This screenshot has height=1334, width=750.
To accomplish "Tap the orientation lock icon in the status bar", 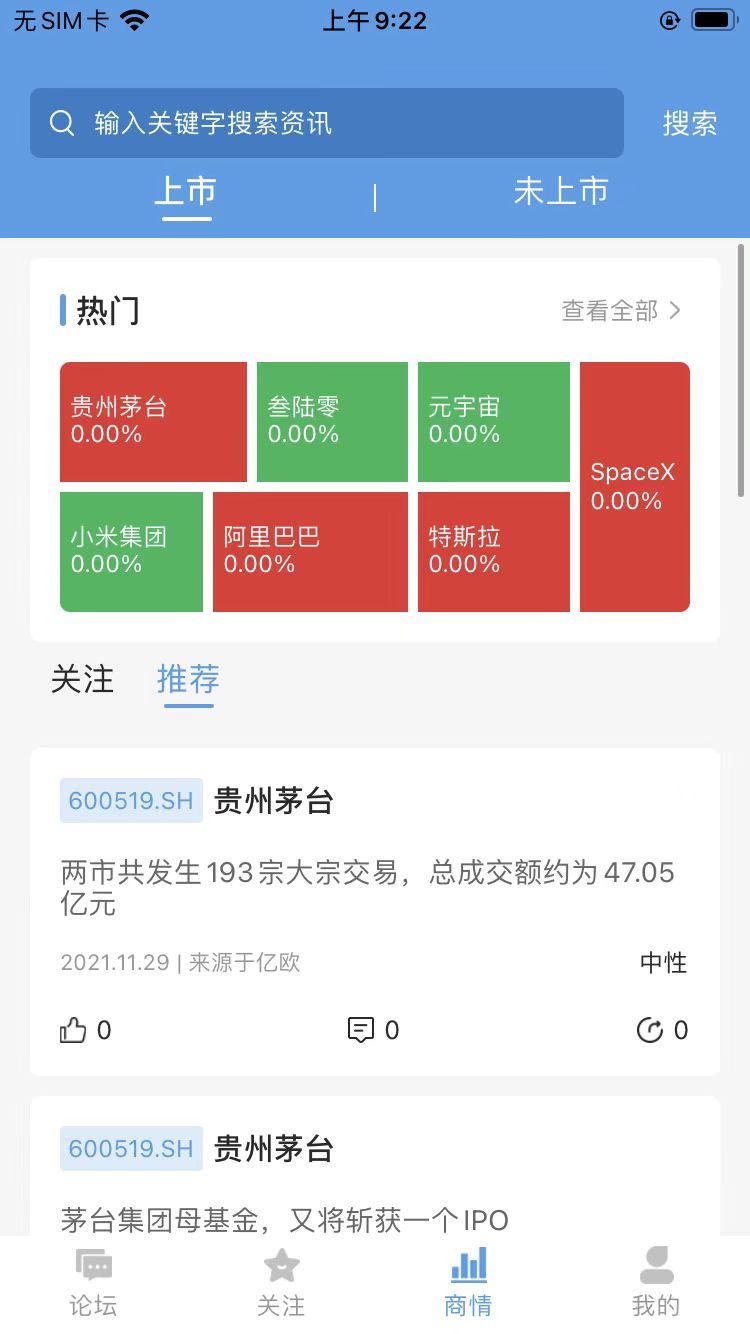I will coord(669,20).
